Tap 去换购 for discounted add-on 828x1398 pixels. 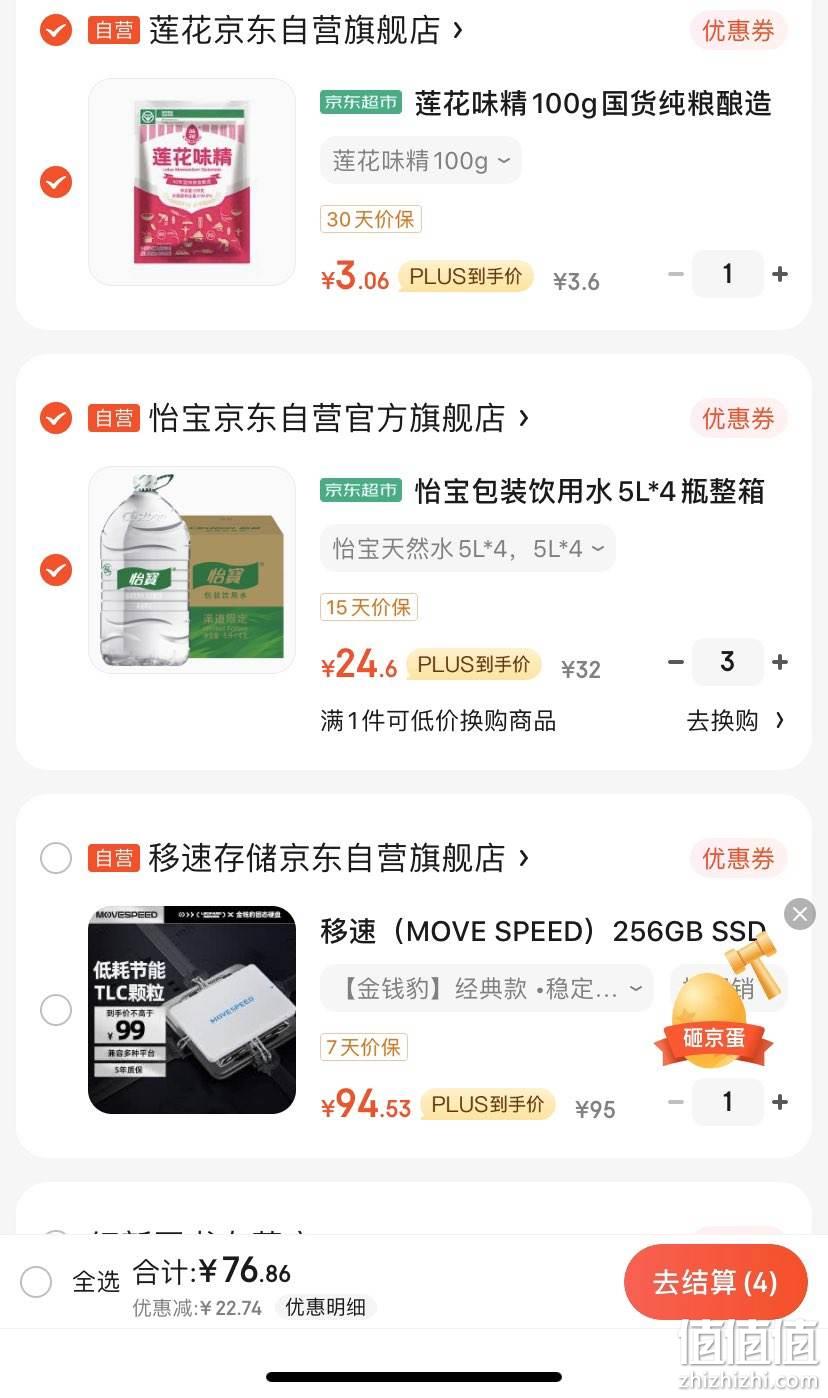(x=736, y=721)
